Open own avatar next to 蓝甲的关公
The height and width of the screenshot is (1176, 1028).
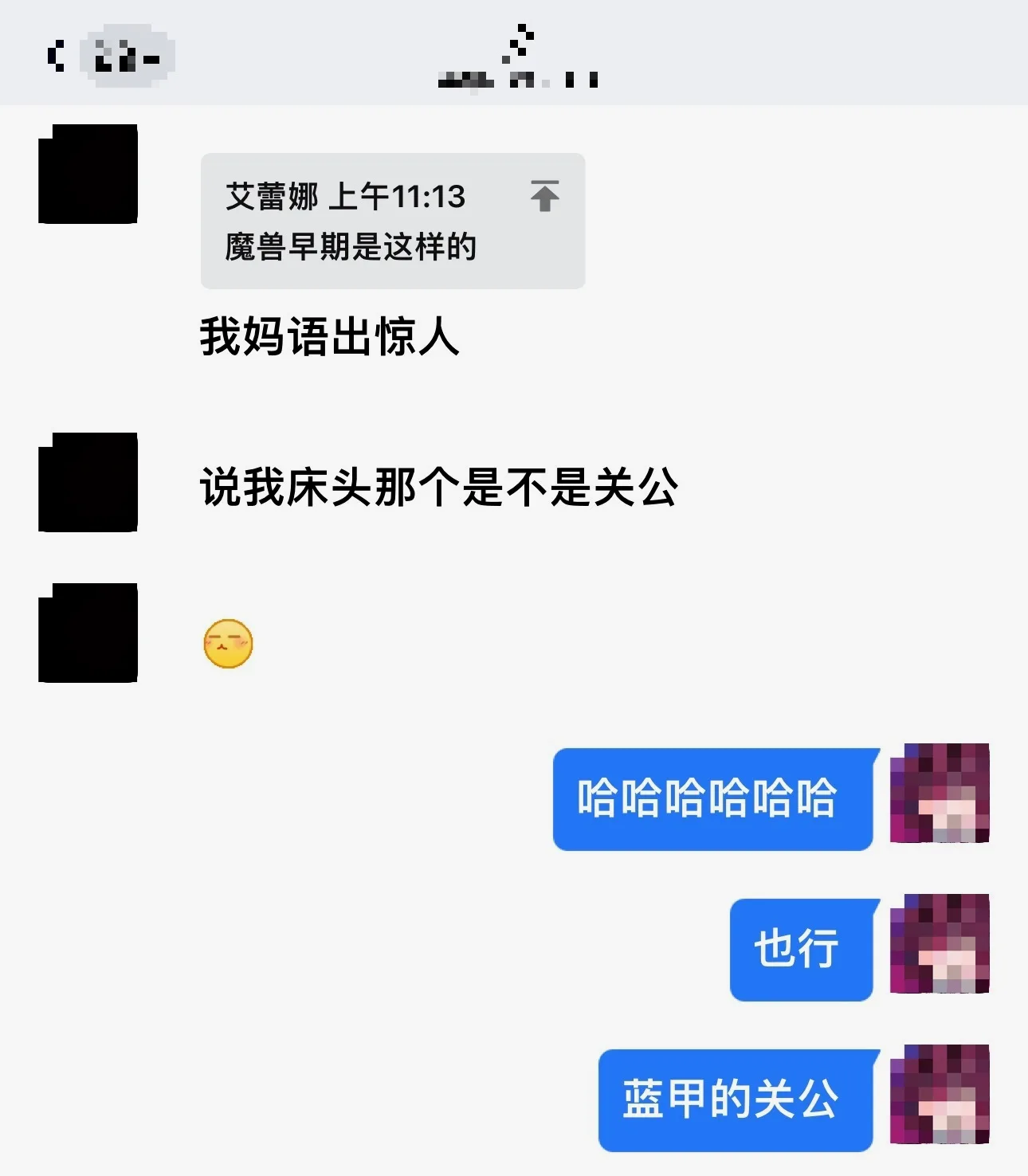tap(939, 1095)
